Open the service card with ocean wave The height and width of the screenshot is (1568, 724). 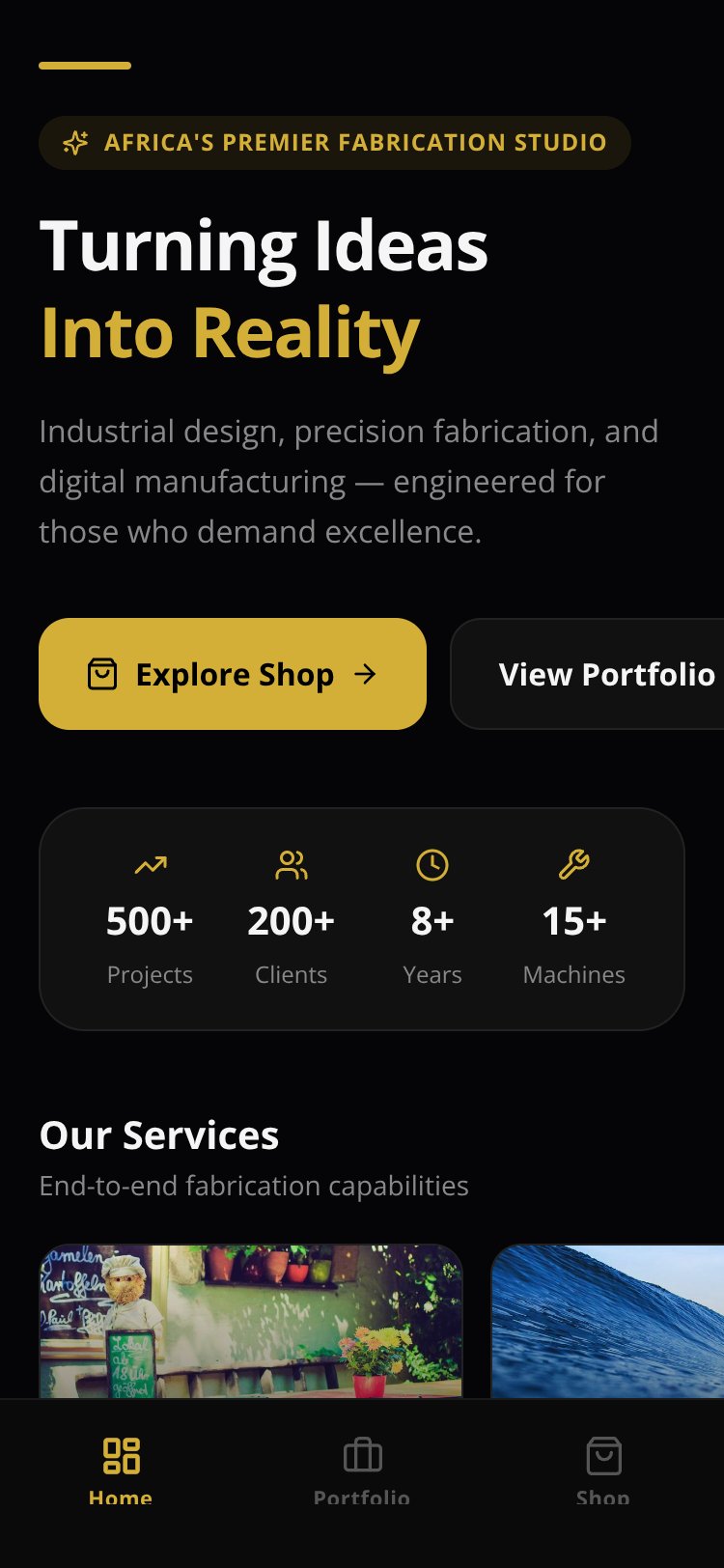607,1321
